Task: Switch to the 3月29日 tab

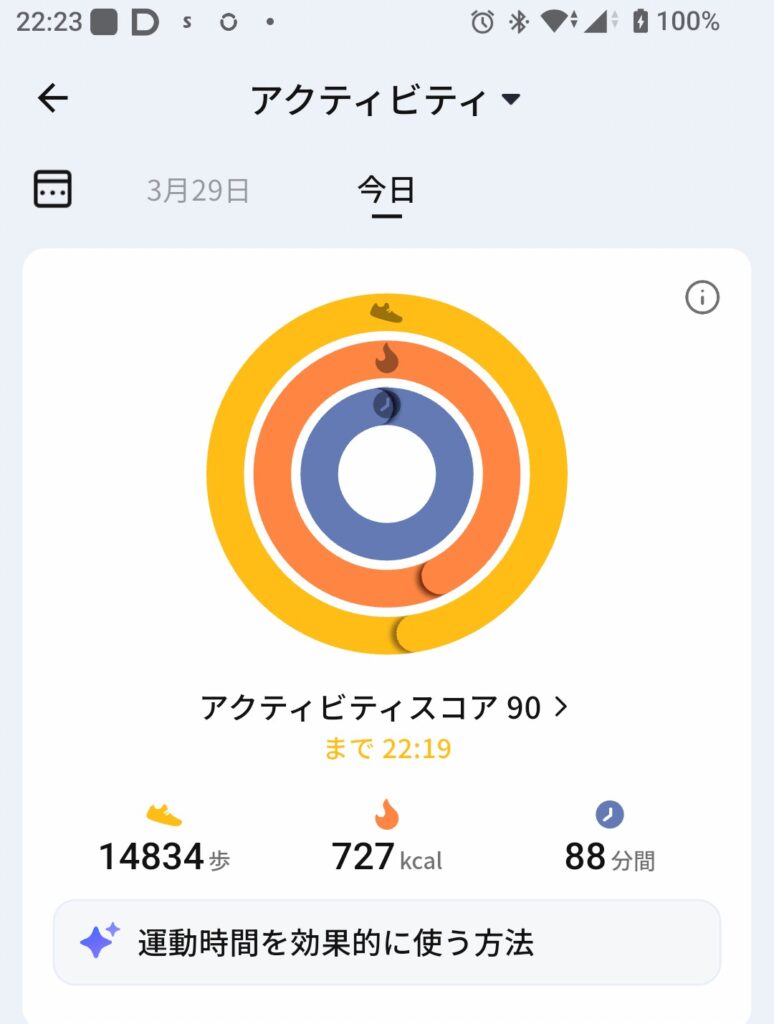Action: (x=198, y=190)
